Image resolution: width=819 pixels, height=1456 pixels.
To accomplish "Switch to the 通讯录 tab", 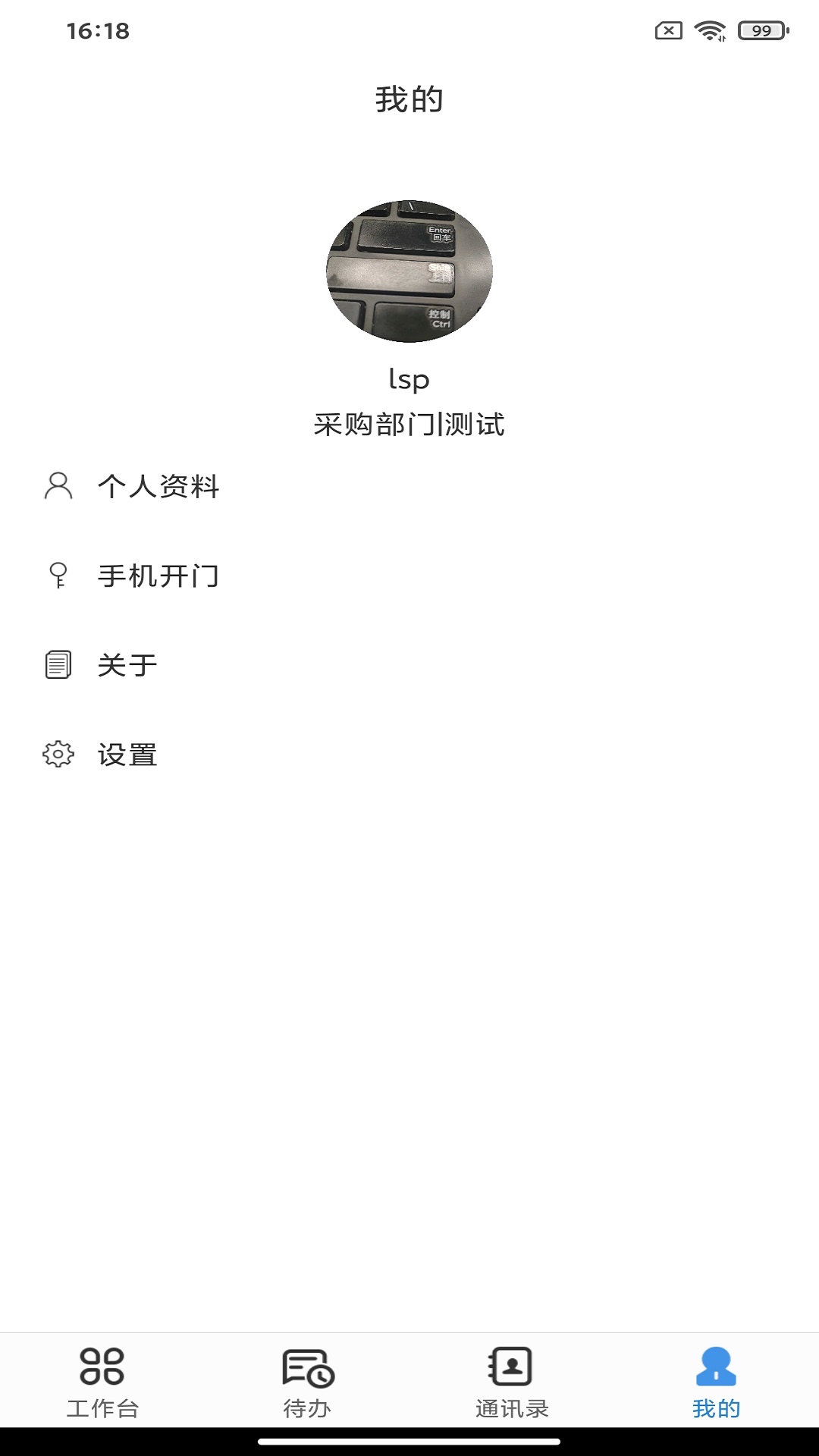I will (x=512, y=1382).
